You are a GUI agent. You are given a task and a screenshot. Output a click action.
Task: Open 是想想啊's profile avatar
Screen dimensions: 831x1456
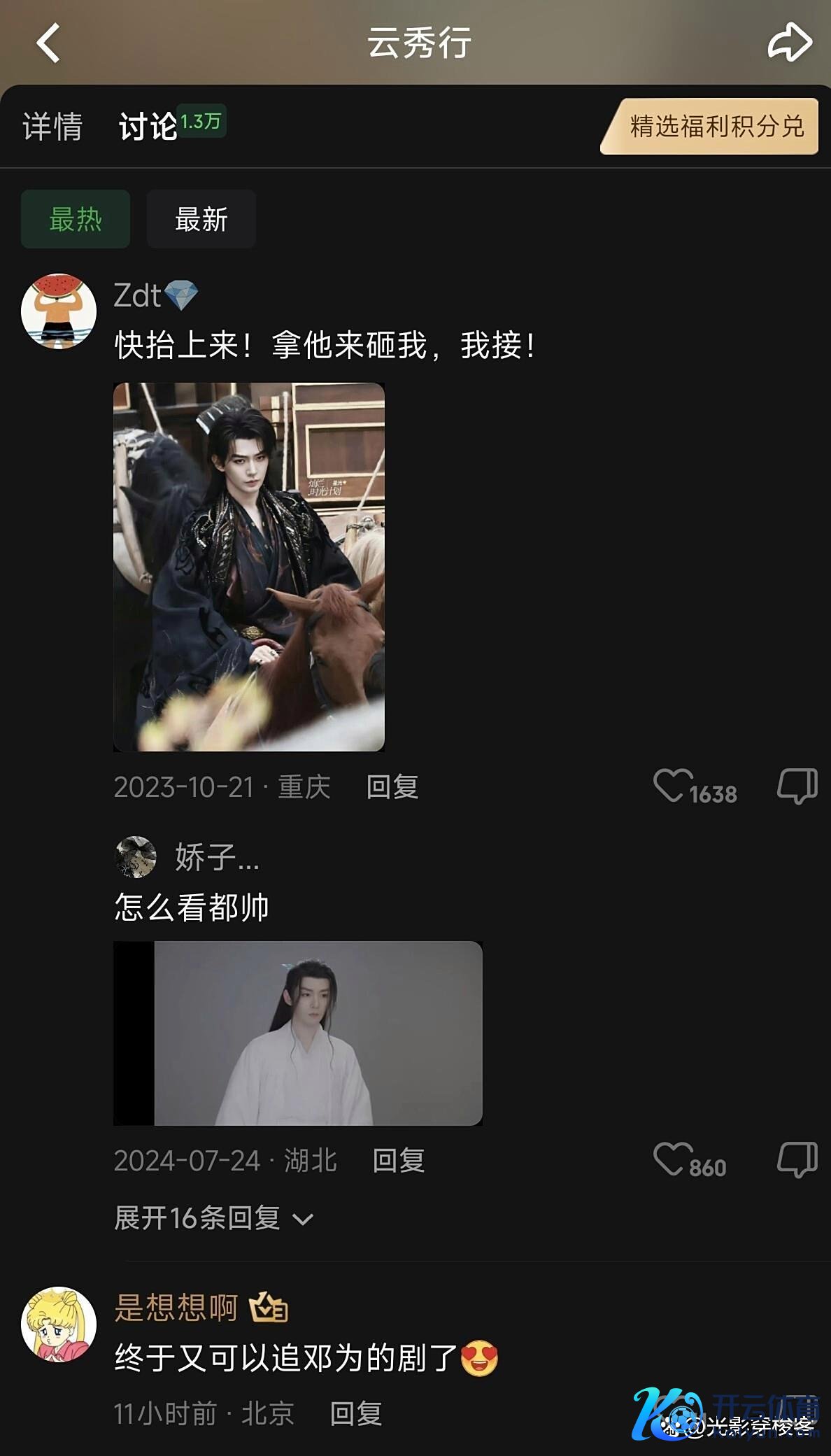(59, 1324)
